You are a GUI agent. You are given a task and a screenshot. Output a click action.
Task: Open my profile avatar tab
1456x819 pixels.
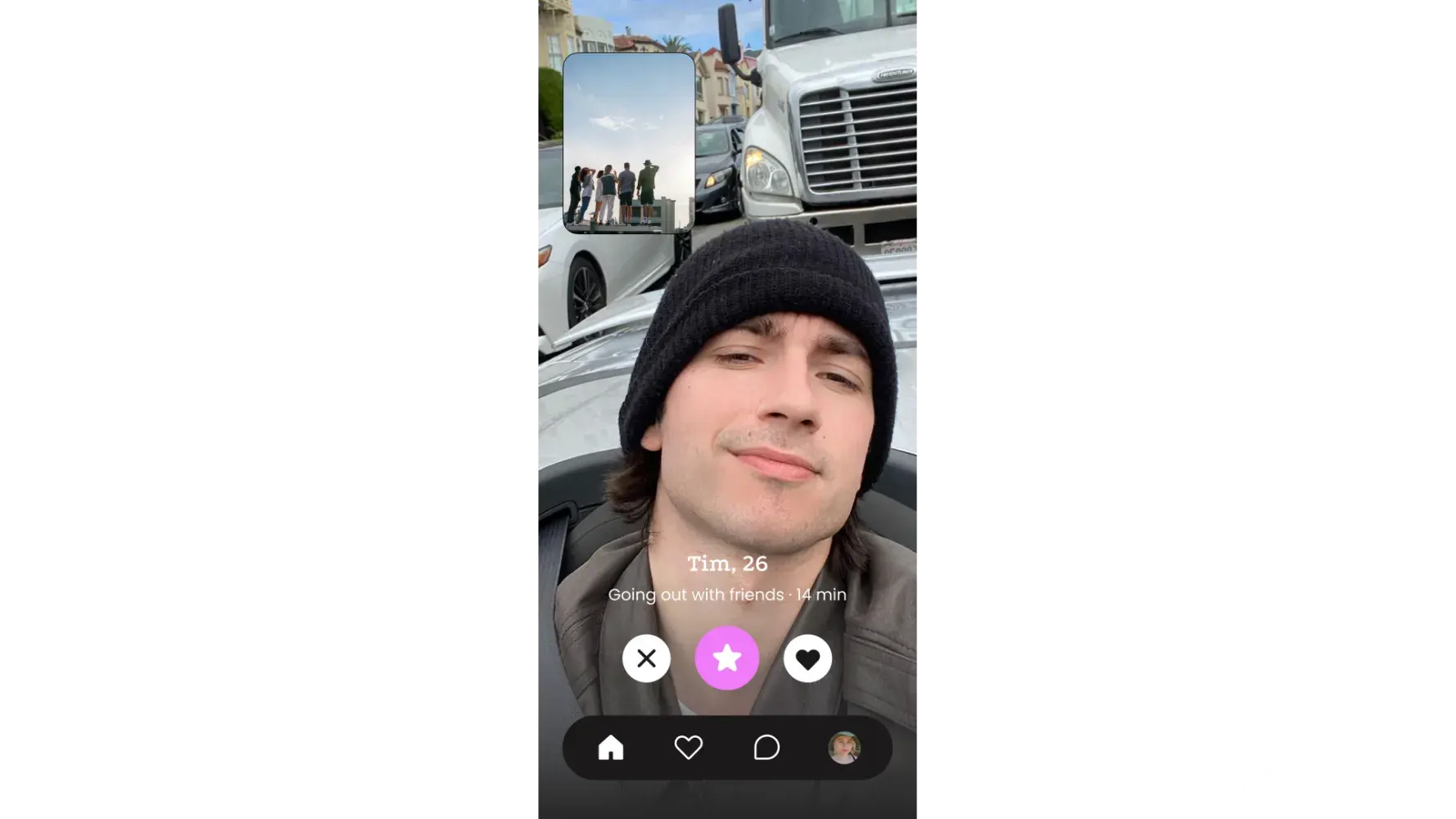click(843, 747)
